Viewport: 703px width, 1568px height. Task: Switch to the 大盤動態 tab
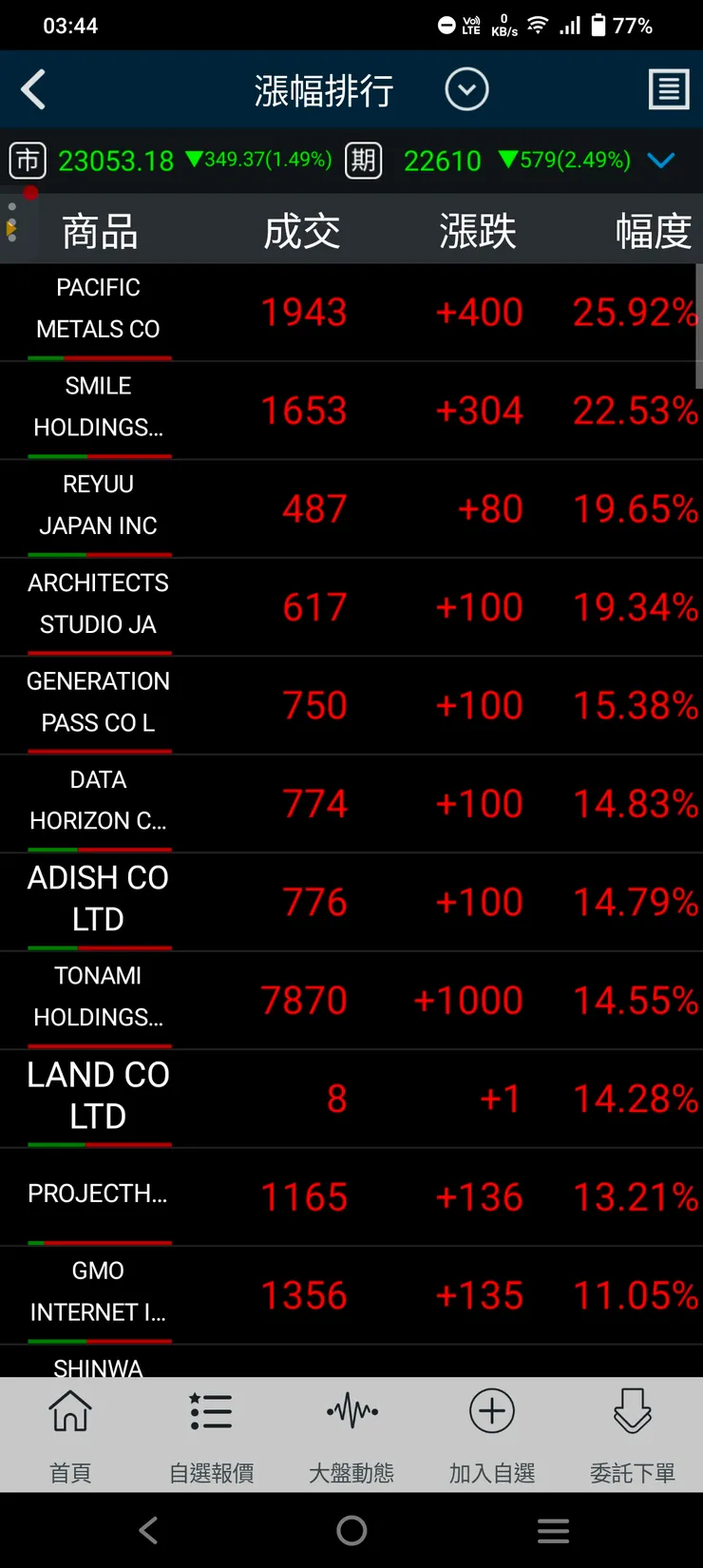pos(351,1434)
